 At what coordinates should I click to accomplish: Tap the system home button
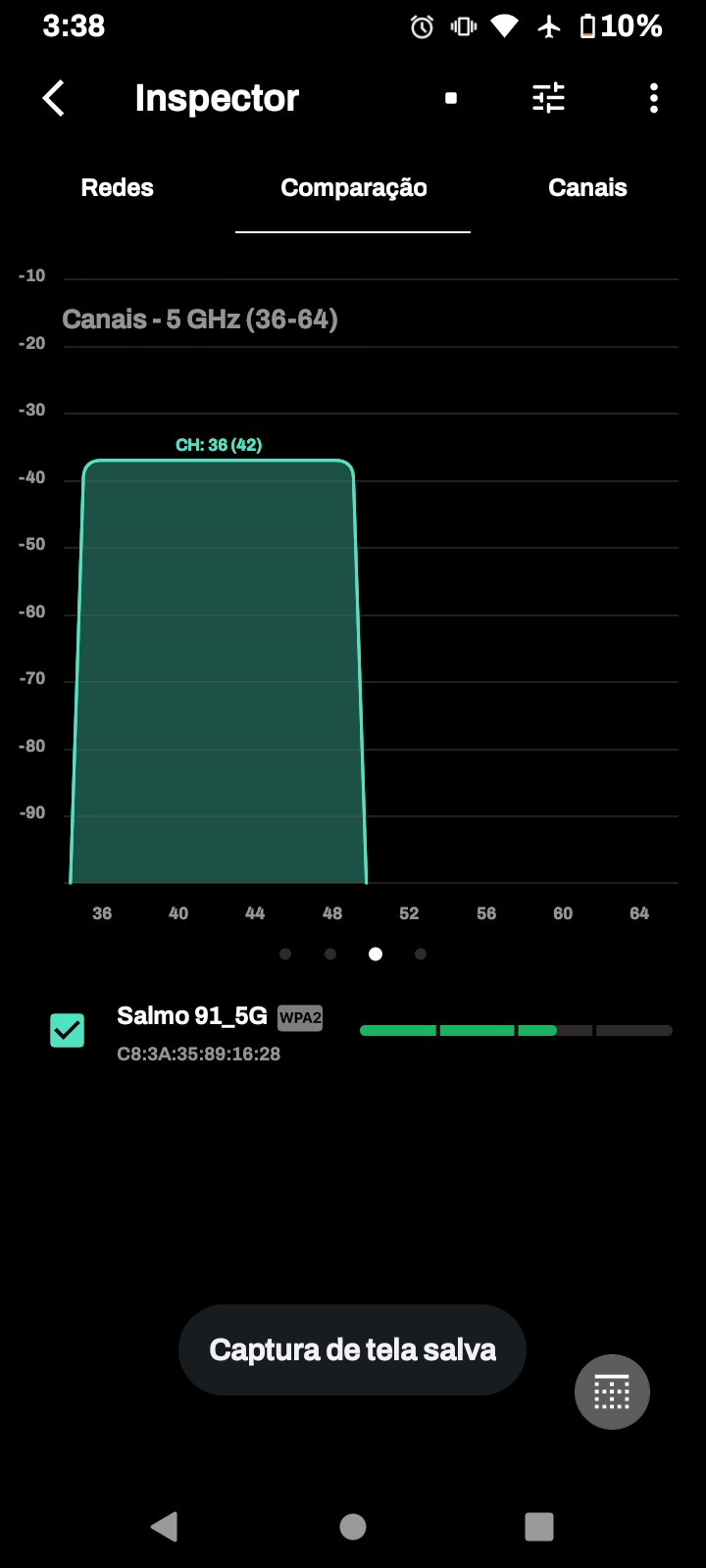pos(353,1526)
